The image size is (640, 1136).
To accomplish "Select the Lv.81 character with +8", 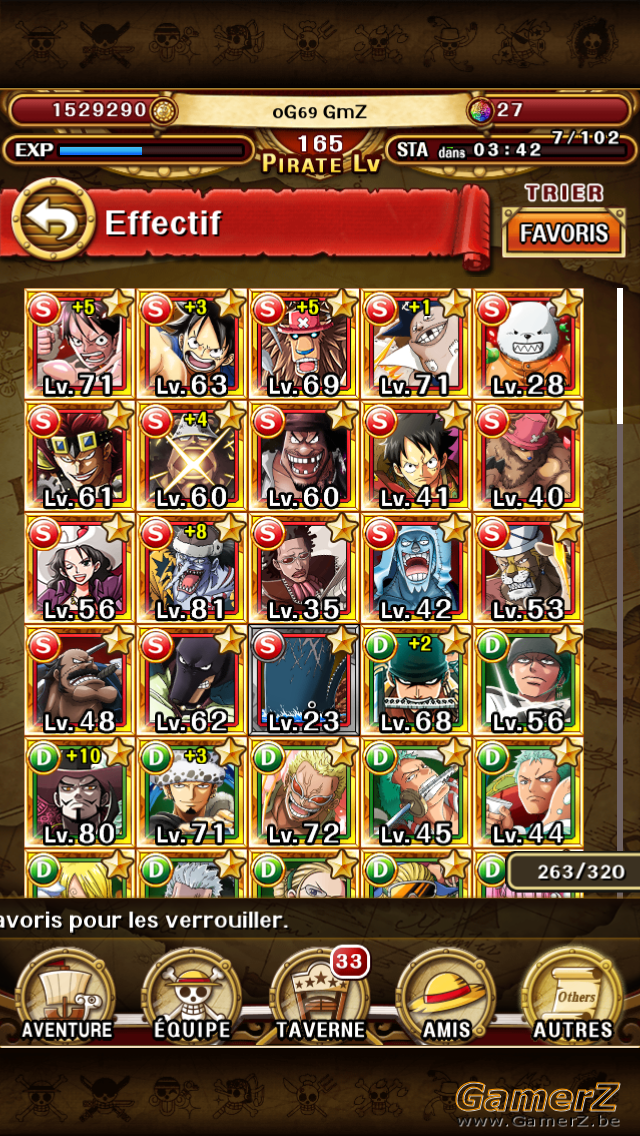I will pos(192,569).
